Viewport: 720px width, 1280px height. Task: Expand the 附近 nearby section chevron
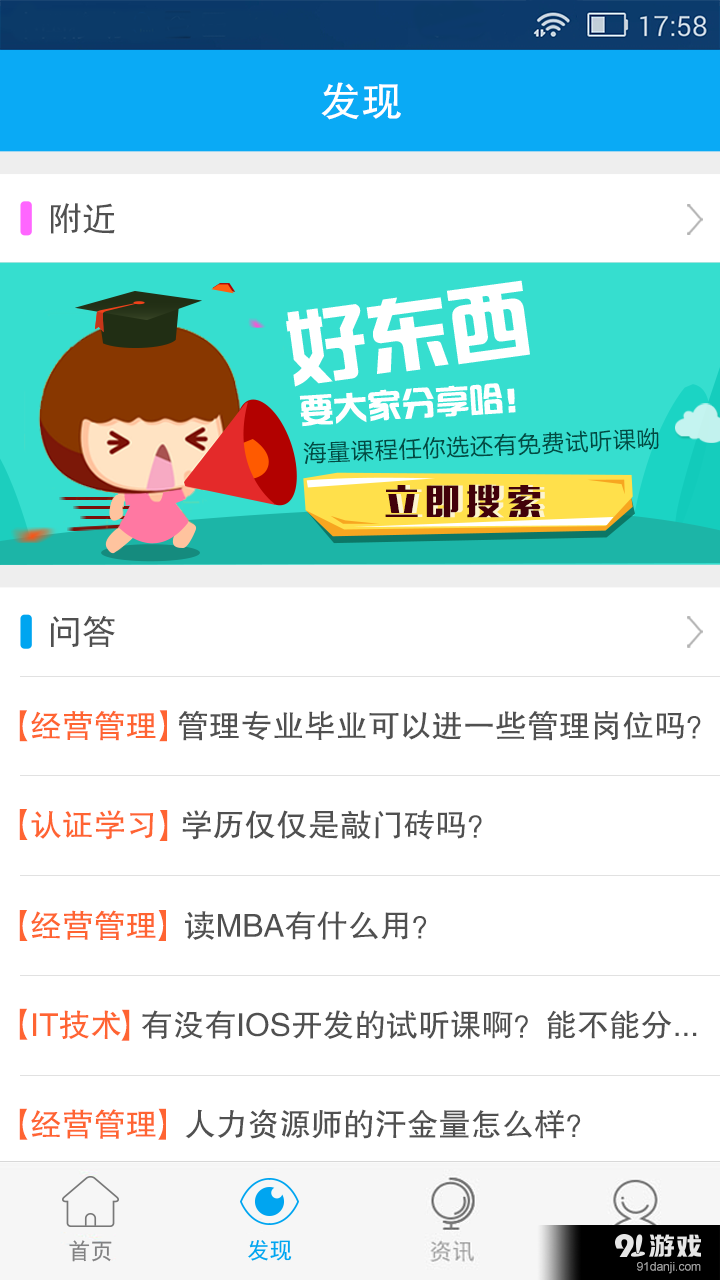[x=694, y=219]
